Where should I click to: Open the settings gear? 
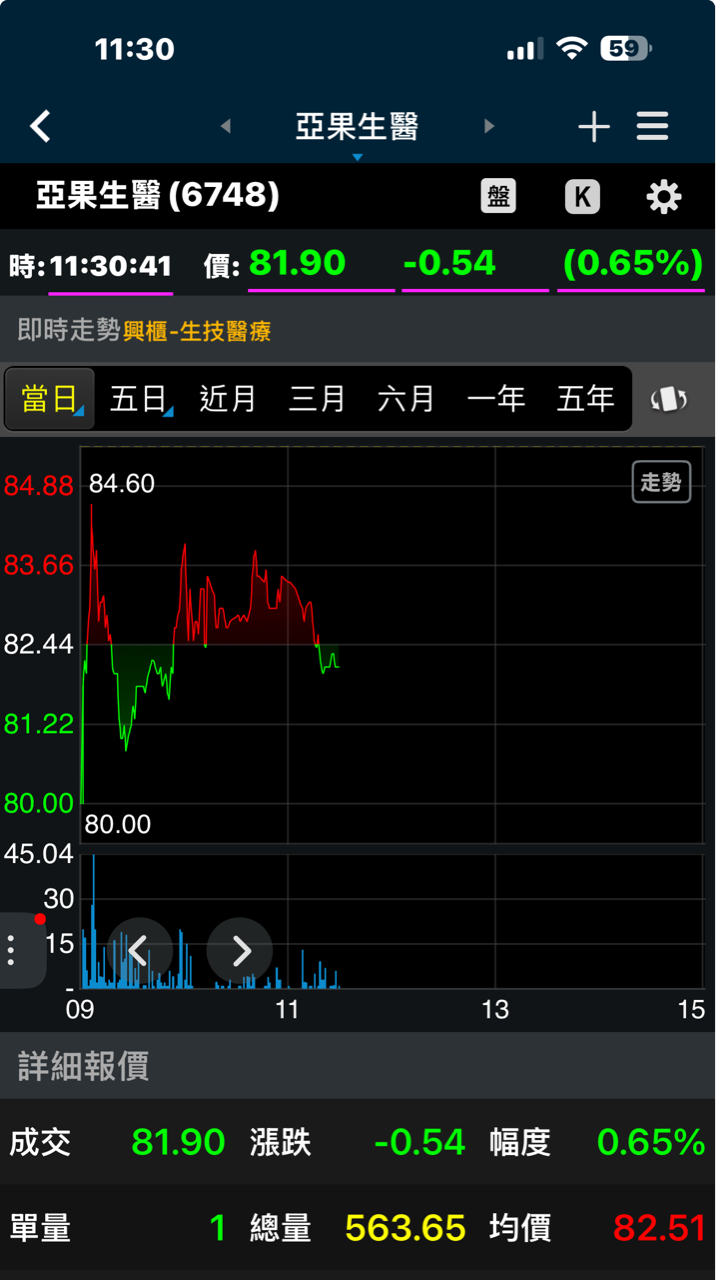coord(664,196)
